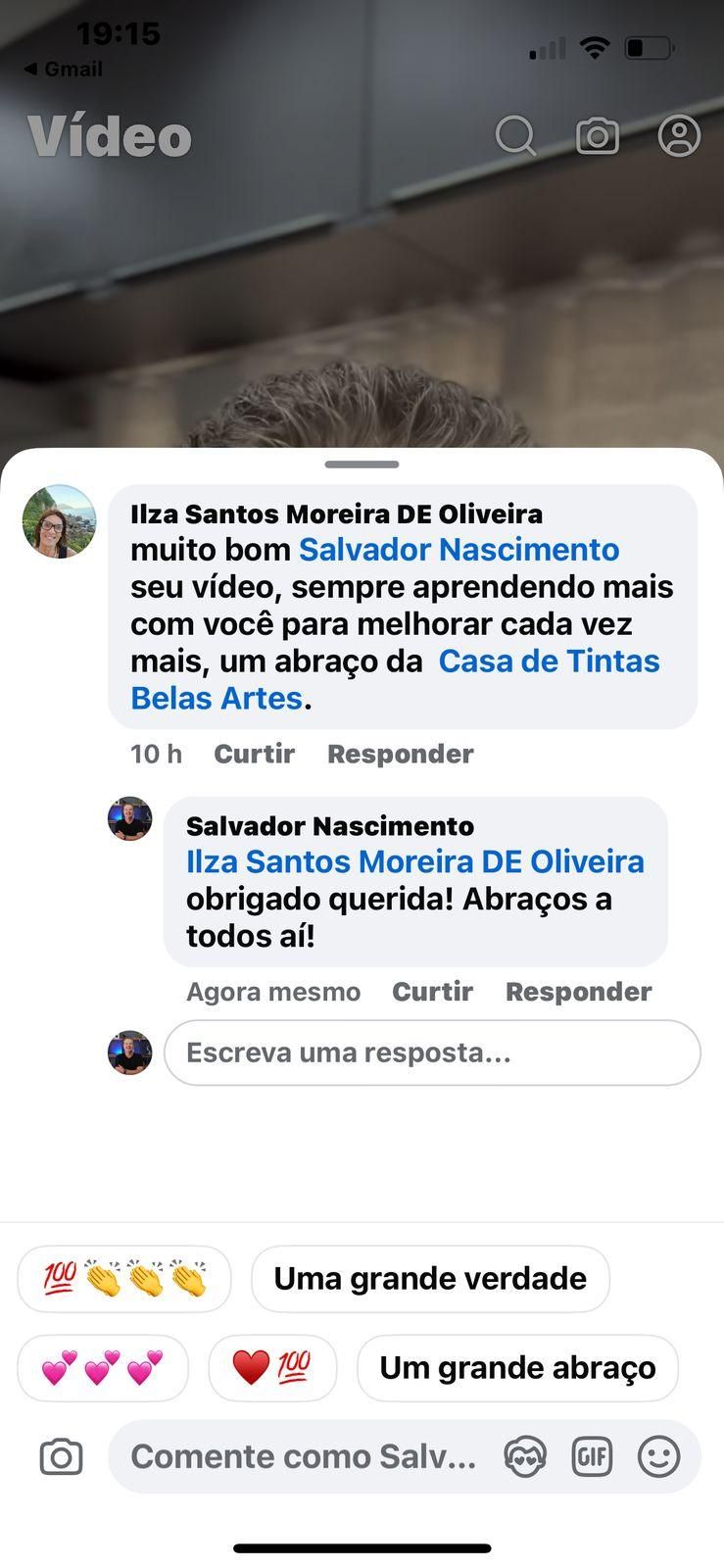
Task: Focus the 'Comente como Salv...' comment field
Action: click(304, 1457)
